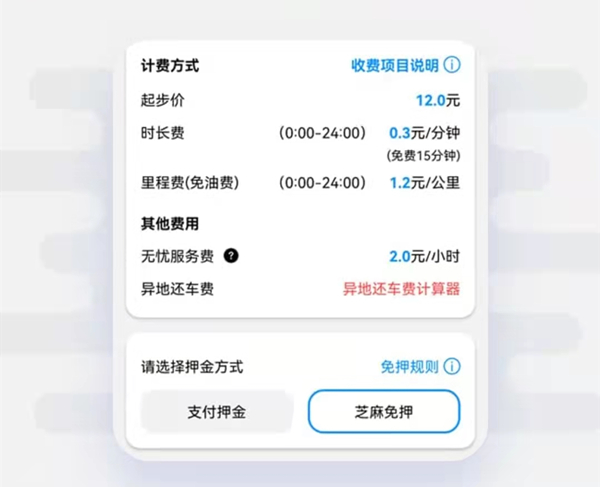Choose the 支付押金 deposit option
This screenshot has width=600, height=487.
click(x=216, y=411)
